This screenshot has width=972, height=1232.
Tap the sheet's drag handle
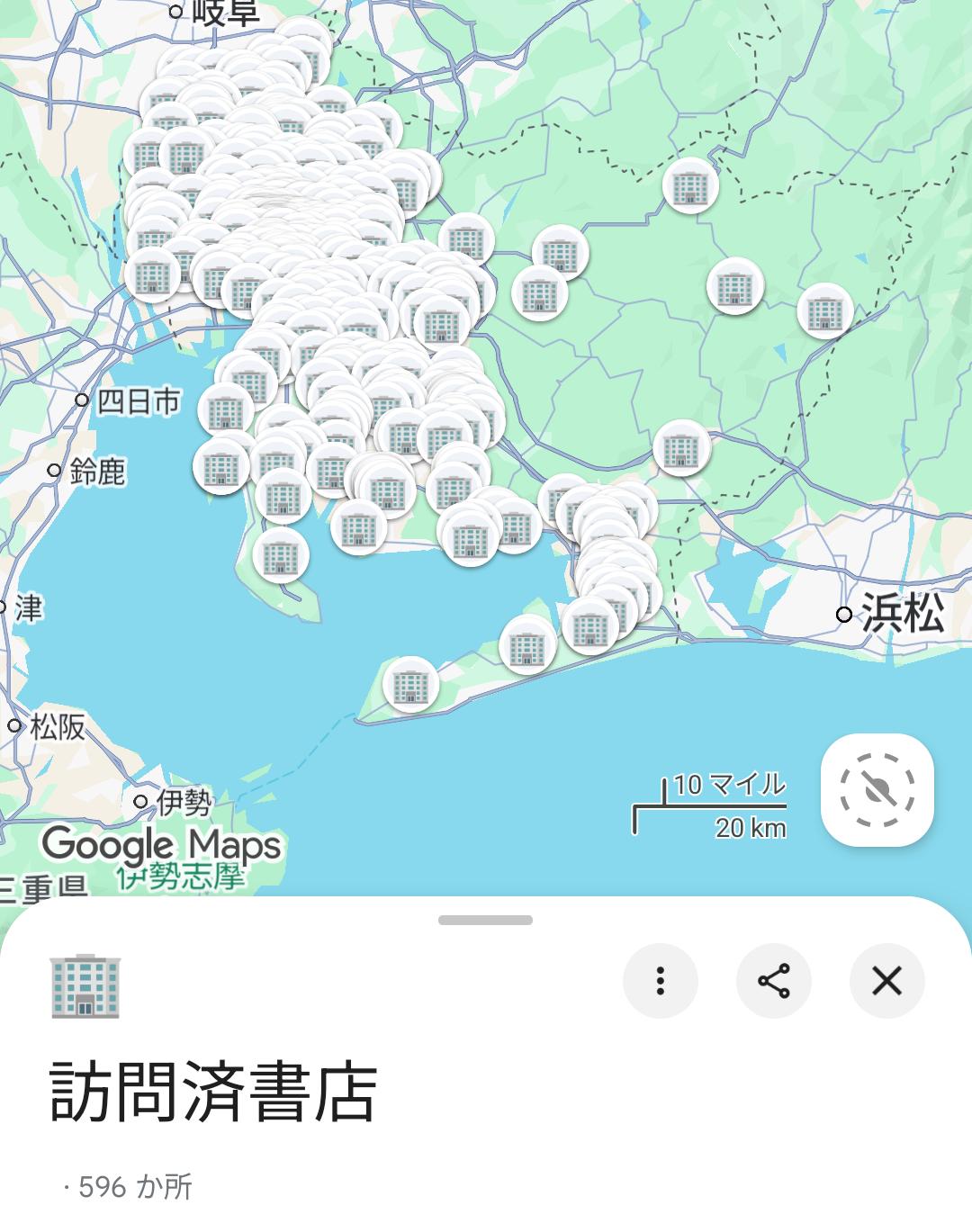(486, 920)
